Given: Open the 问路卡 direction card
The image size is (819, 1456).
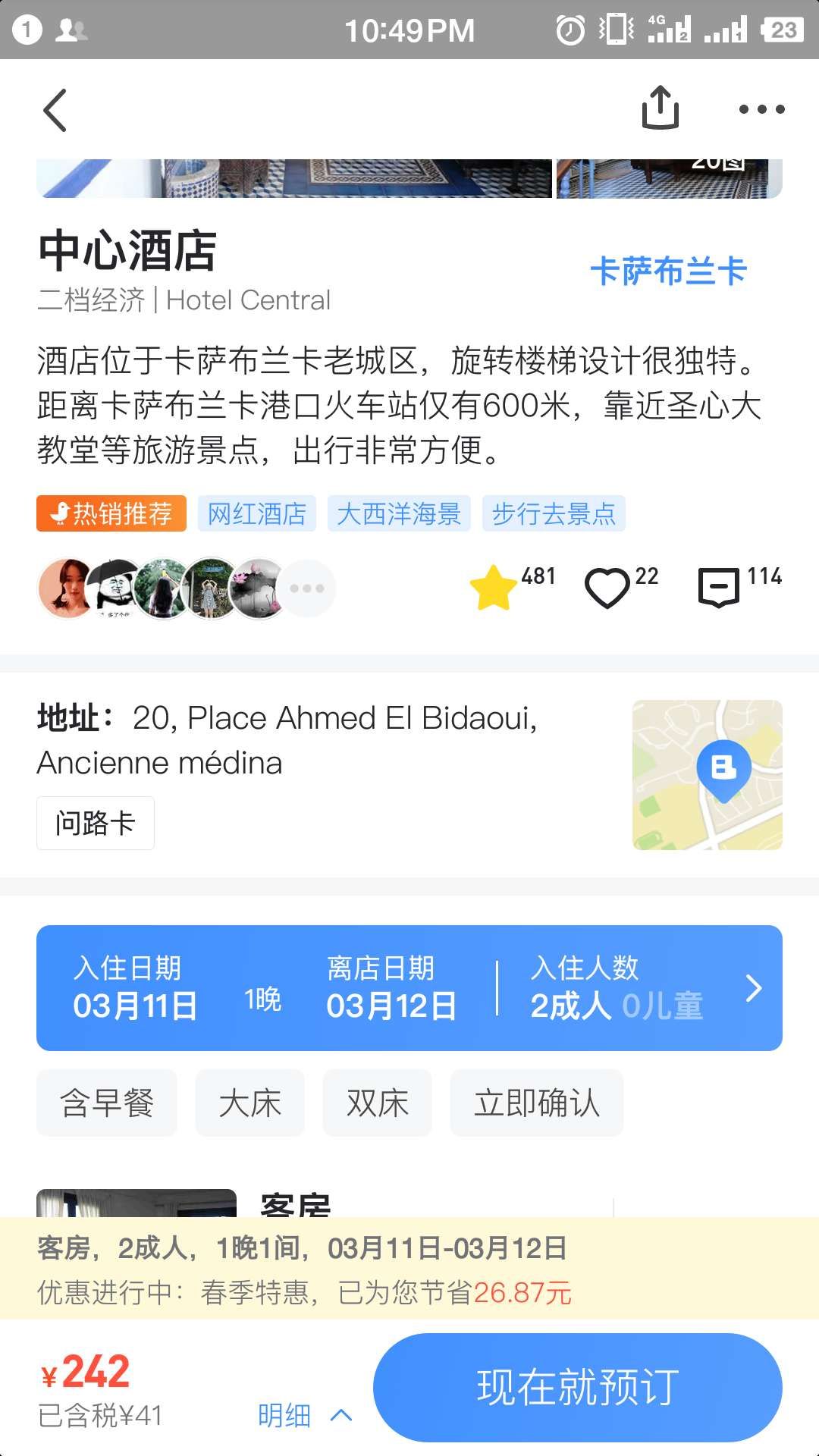Looking at the screenshot, I should coord(96,823).
